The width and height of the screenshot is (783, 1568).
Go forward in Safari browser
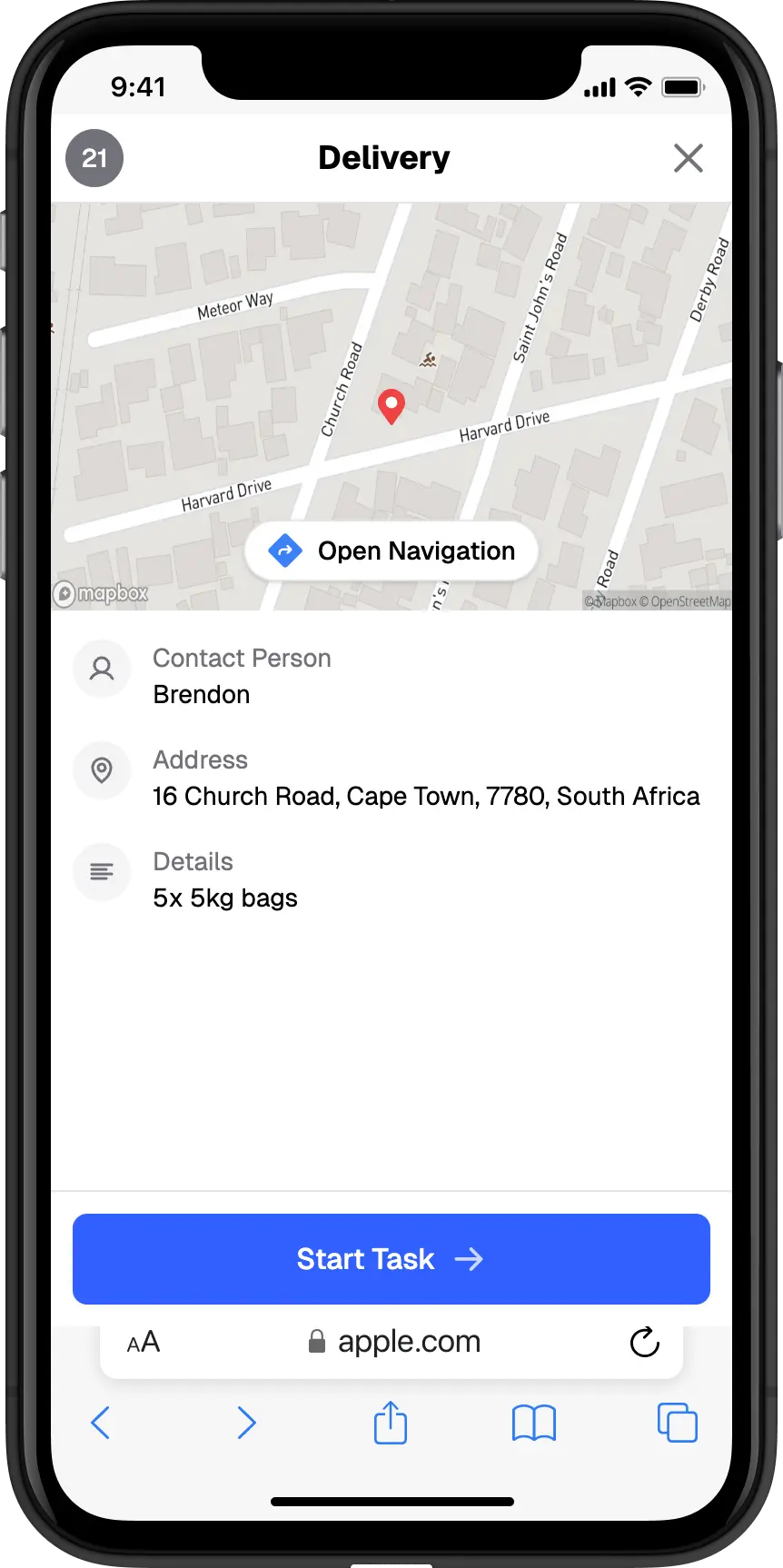pyautogui.click(x=245, y=1423)
